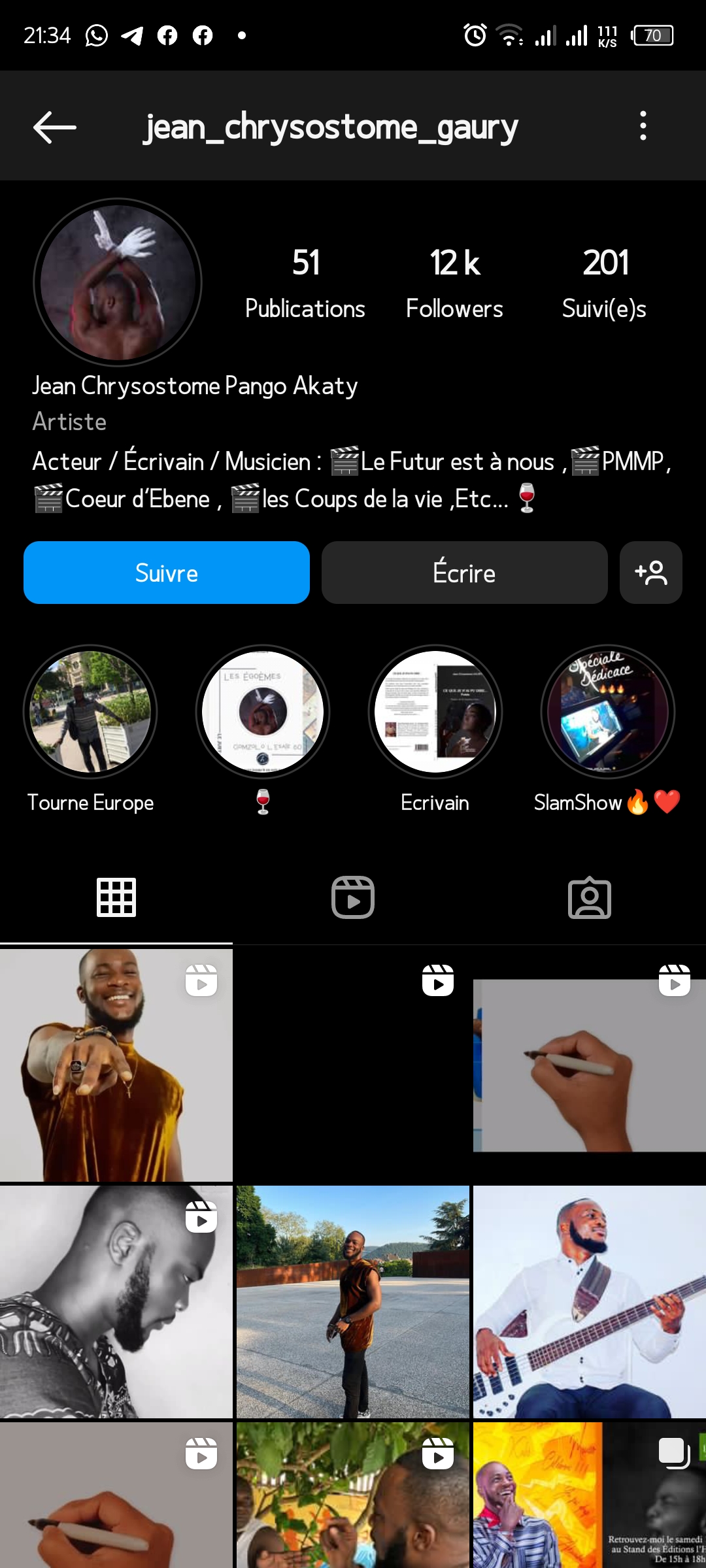This screenshot has height=1568, width=706.
Task: Open the three-dot overflow menu
Action: point(643,125)
